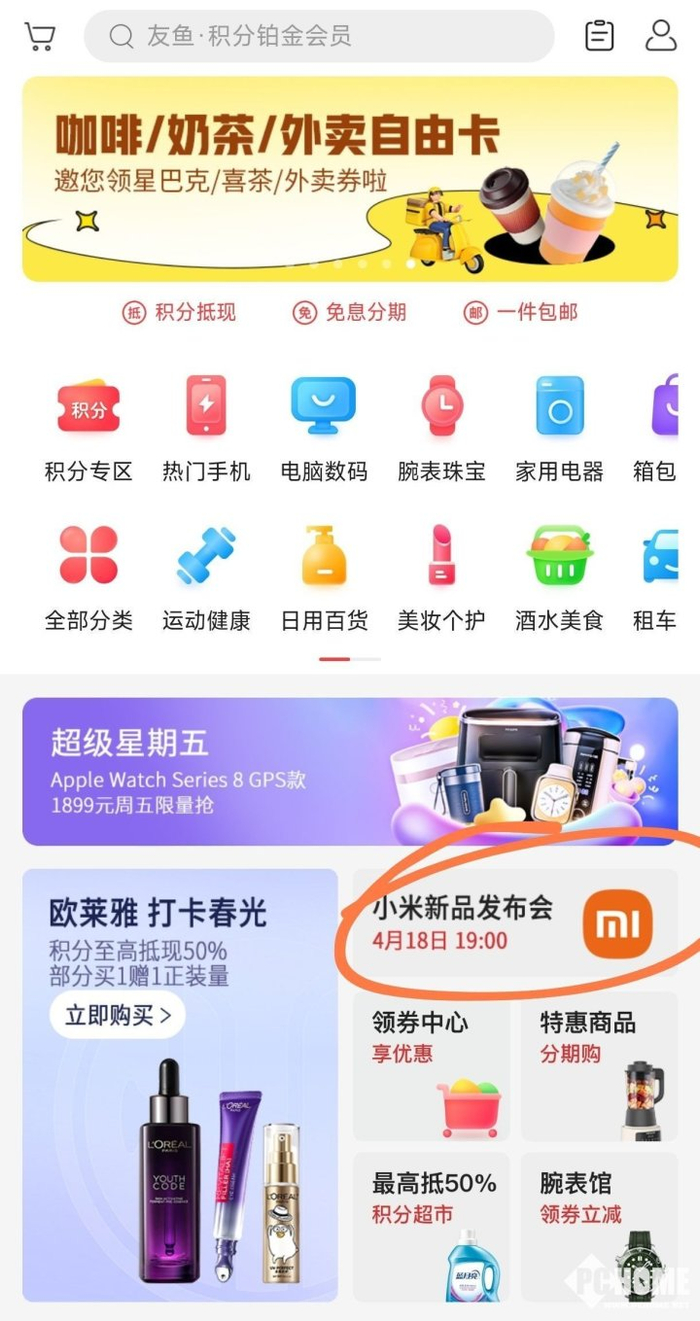Tap 立即购买 on the 欧莱雅 card
Viewport: 700px width, 1321px height.
118,1016
